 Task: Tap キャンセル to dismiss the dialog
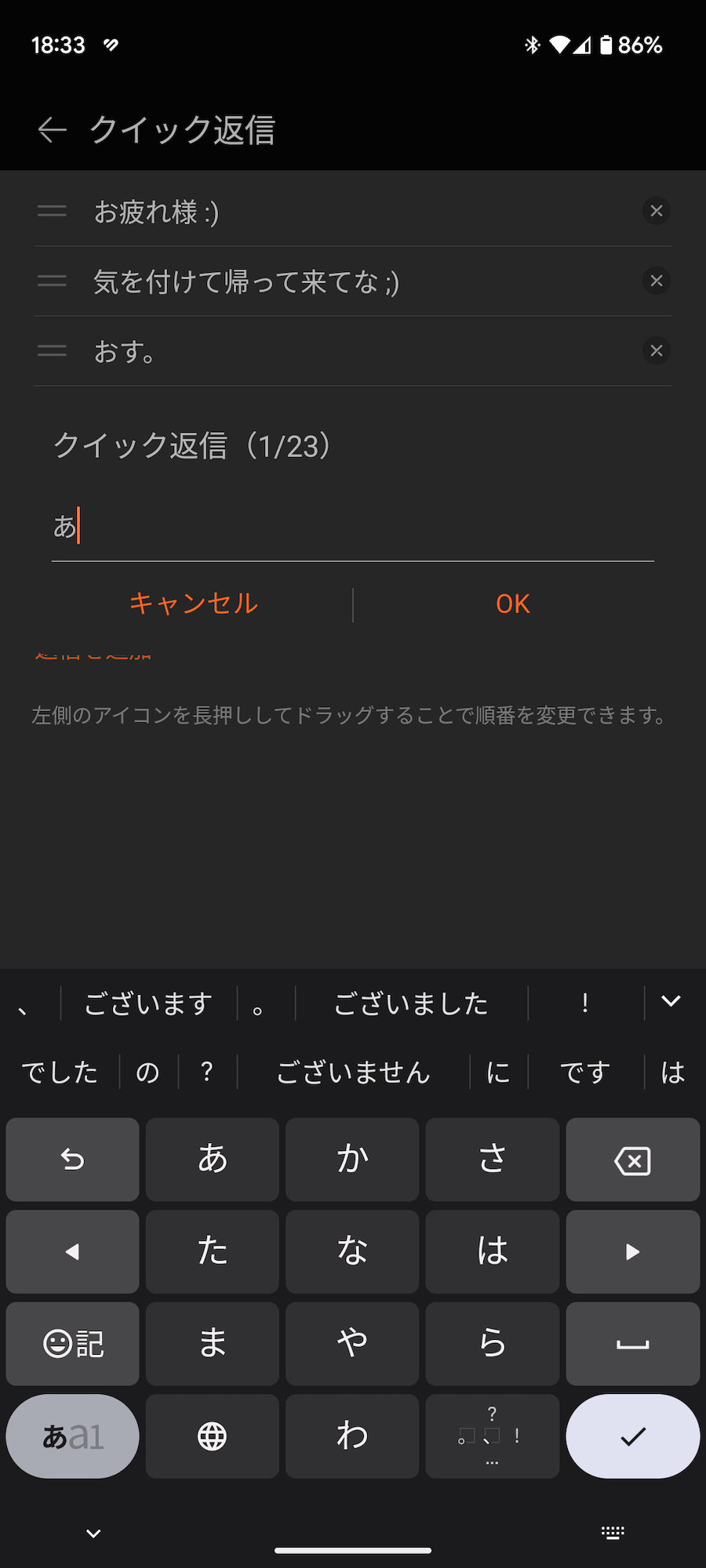[194, 604]
